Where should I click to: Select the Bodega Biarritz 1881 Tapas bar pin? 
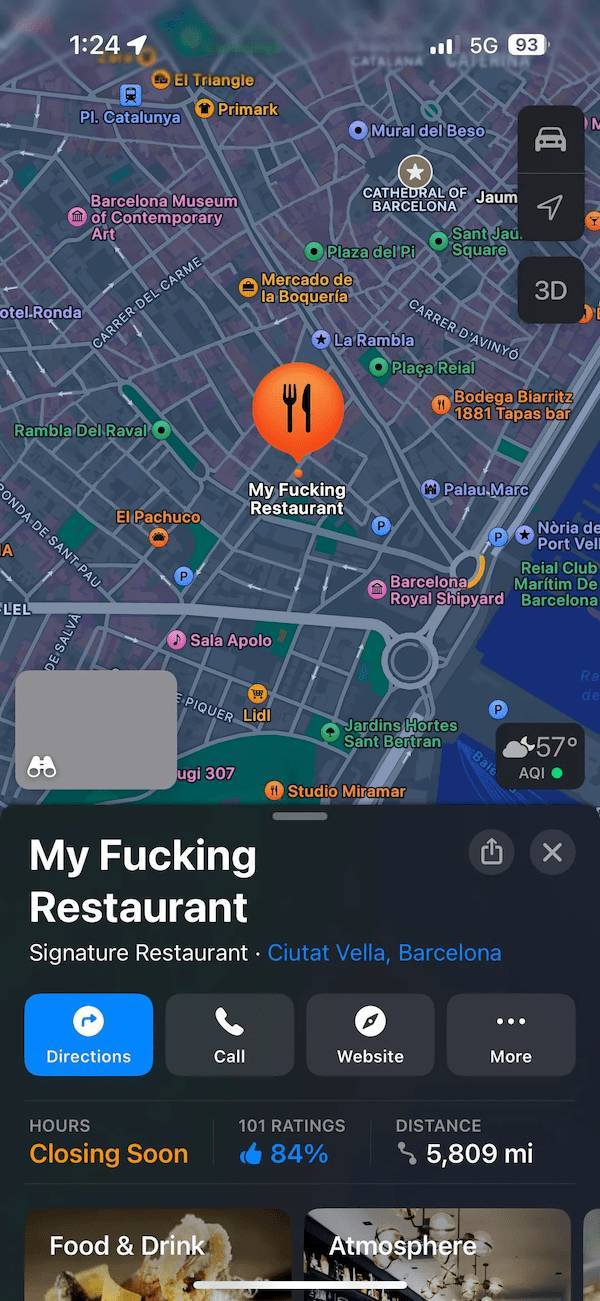coord(441,405)
